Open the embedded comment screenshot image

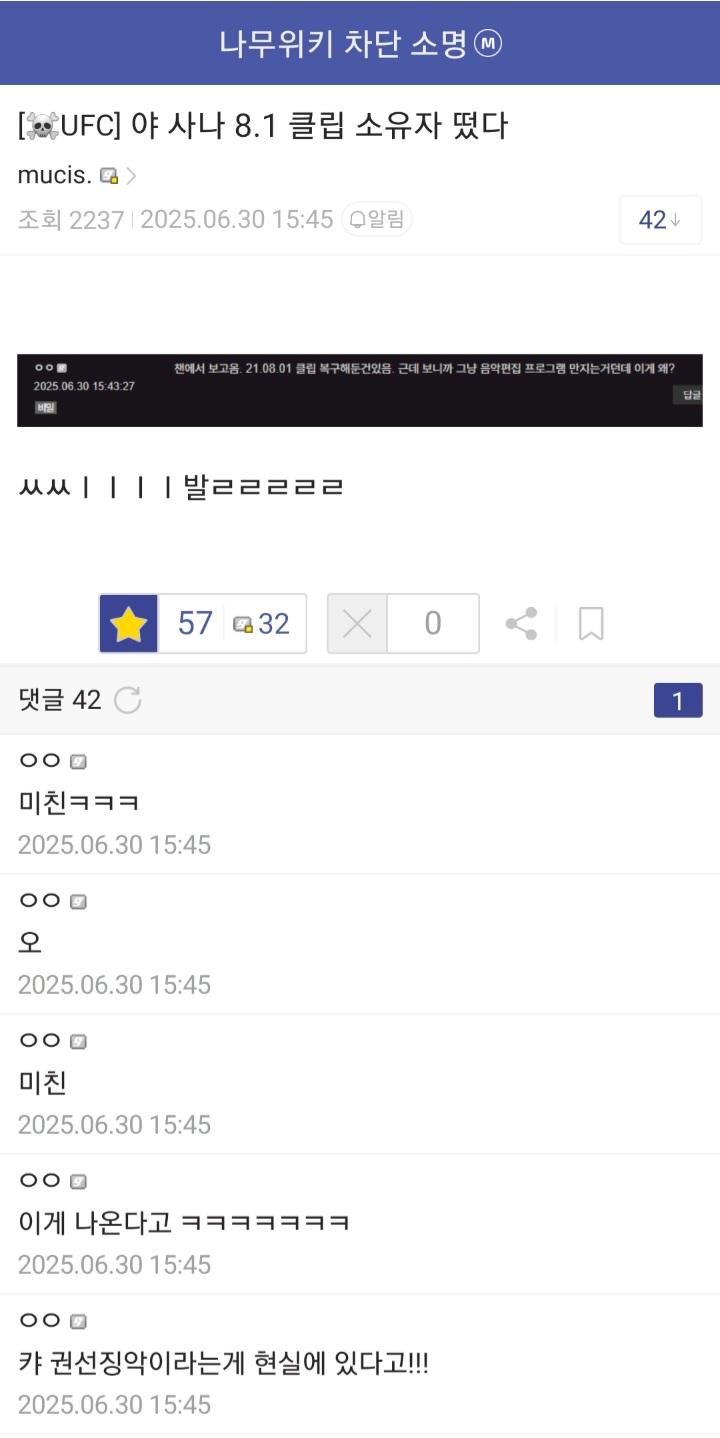pyautogui.click(x=360, y=390)
